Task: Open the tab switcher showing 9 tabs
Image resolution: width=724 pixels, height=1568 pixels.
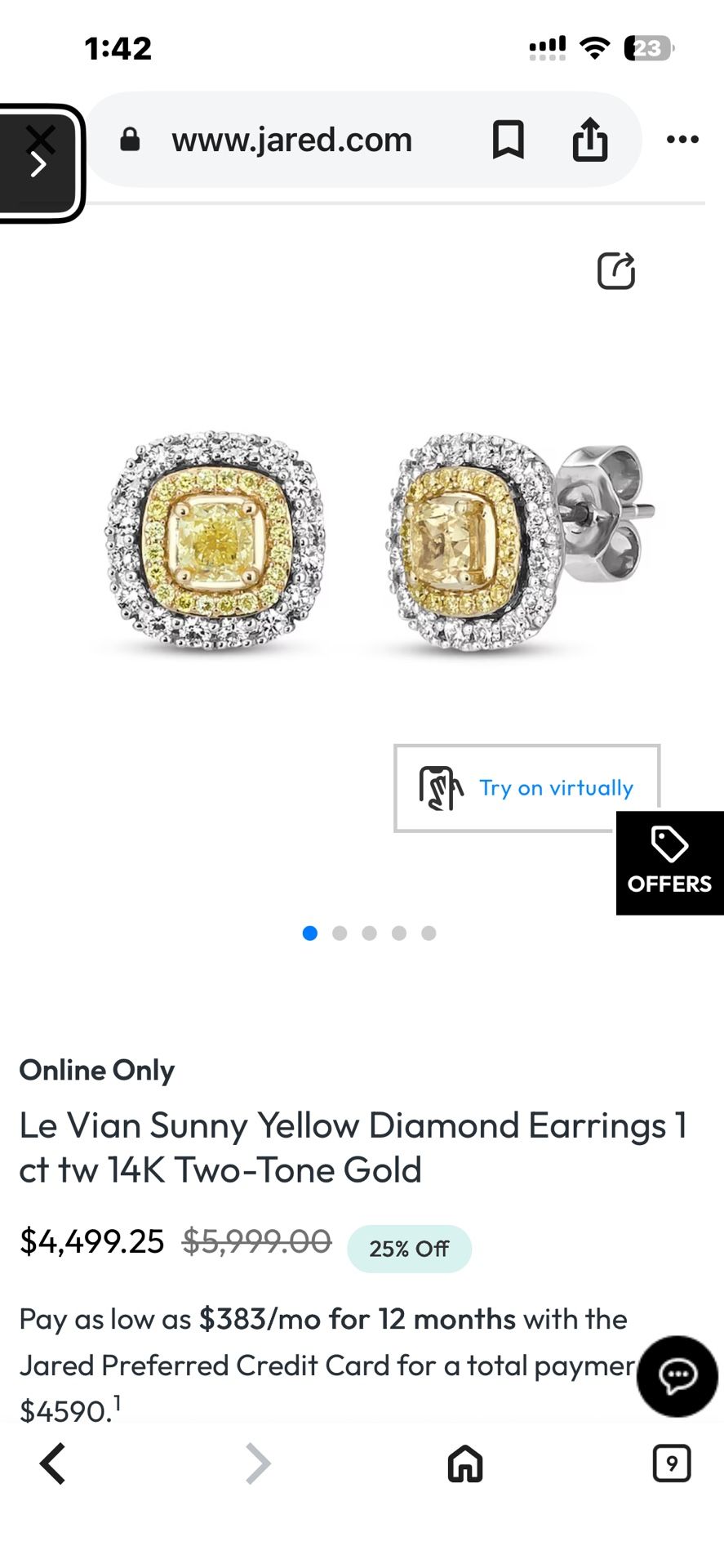Action: (x=672, y=1463)
